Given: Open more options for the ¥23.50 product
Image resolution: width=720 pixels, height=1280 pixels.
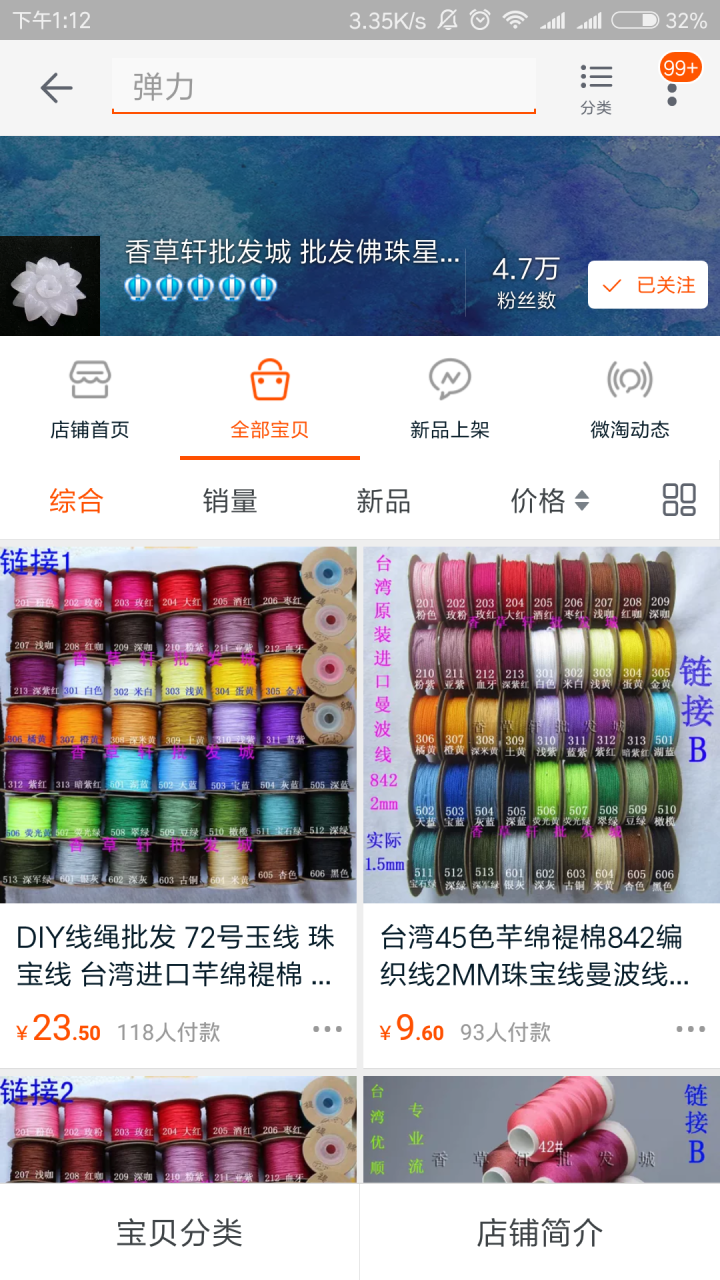Looking at the screenshot, I should 327,1029.
